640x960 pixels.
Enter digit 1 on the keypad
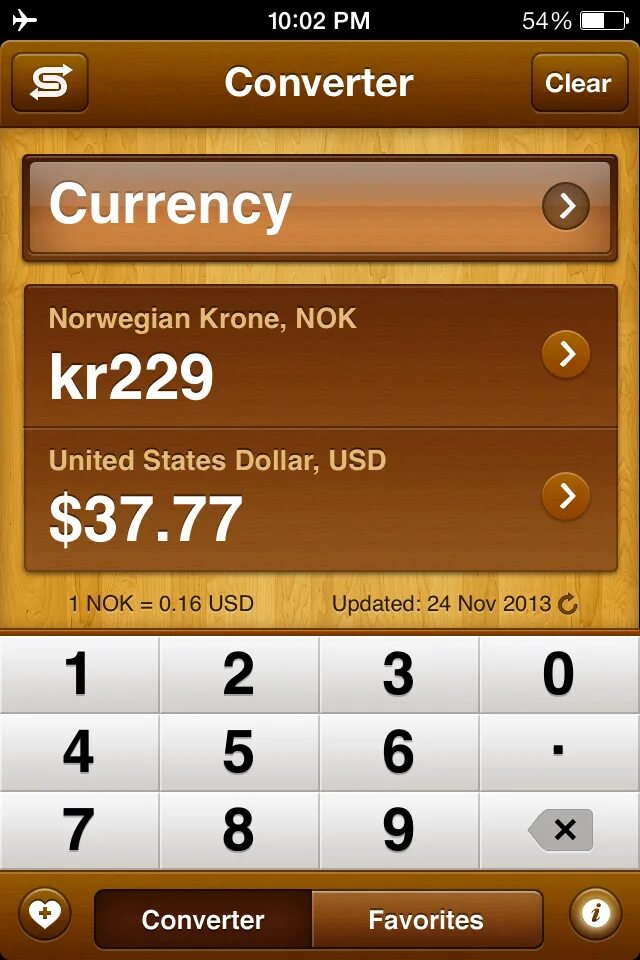(x=79, y=675)
